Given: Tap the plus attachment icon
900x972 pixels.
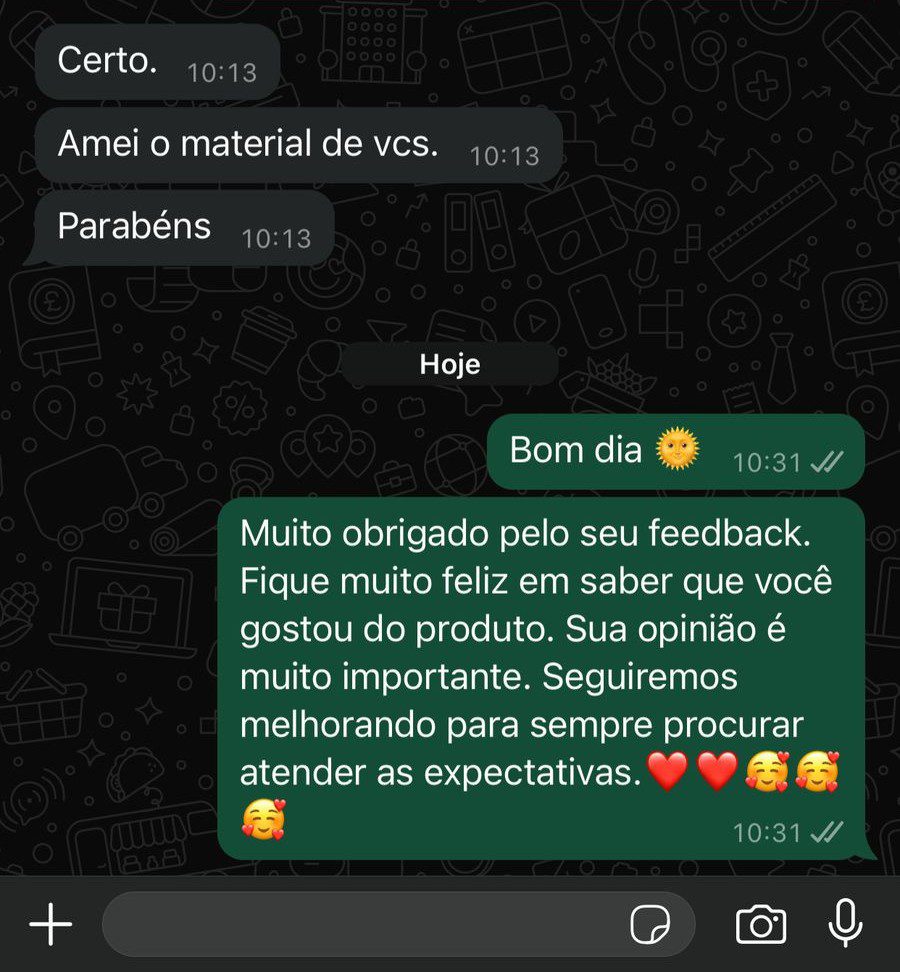Looking at the screenshot, I should (50, 925).
